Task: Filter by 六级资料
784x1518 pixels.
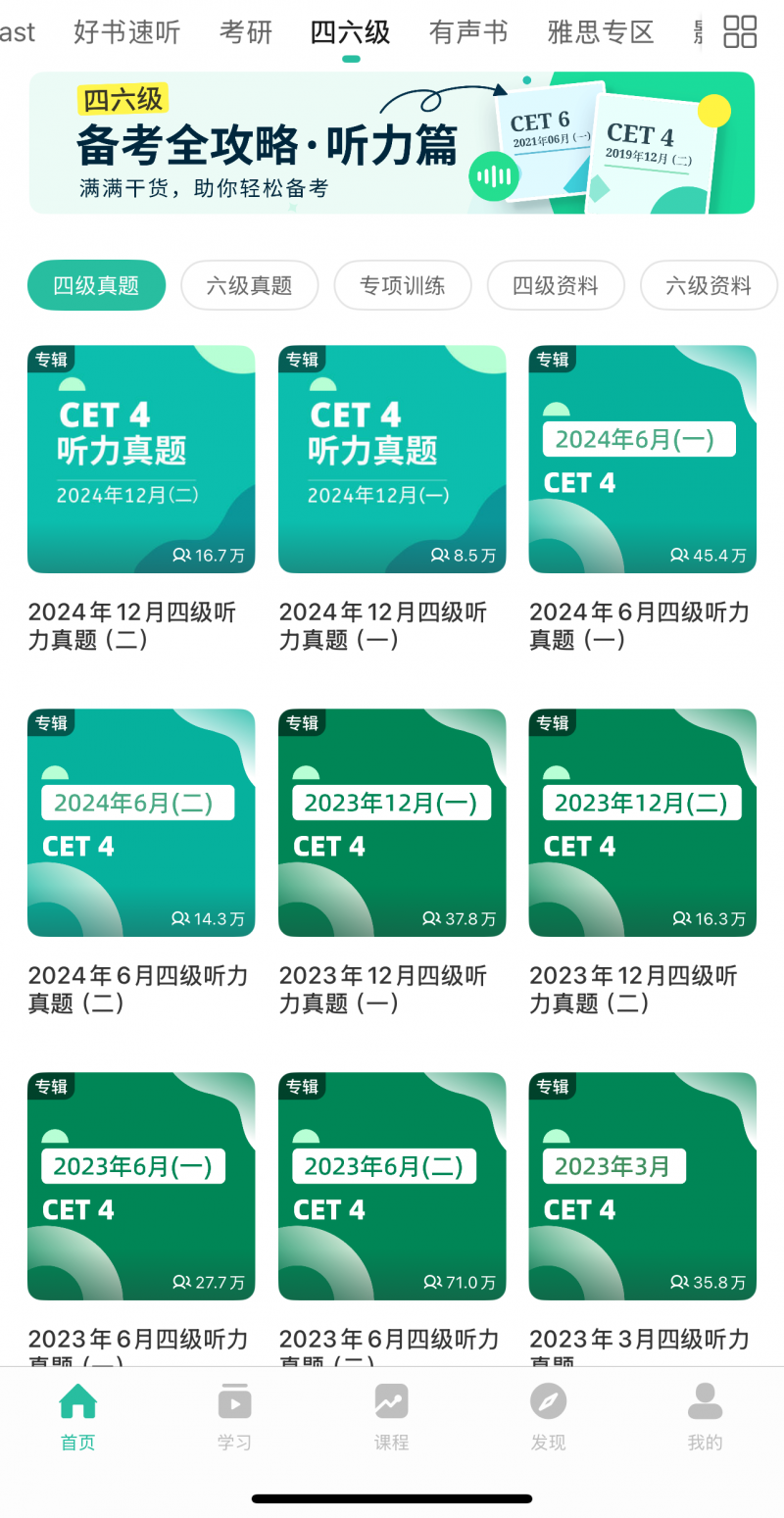Action: (708, 285)
